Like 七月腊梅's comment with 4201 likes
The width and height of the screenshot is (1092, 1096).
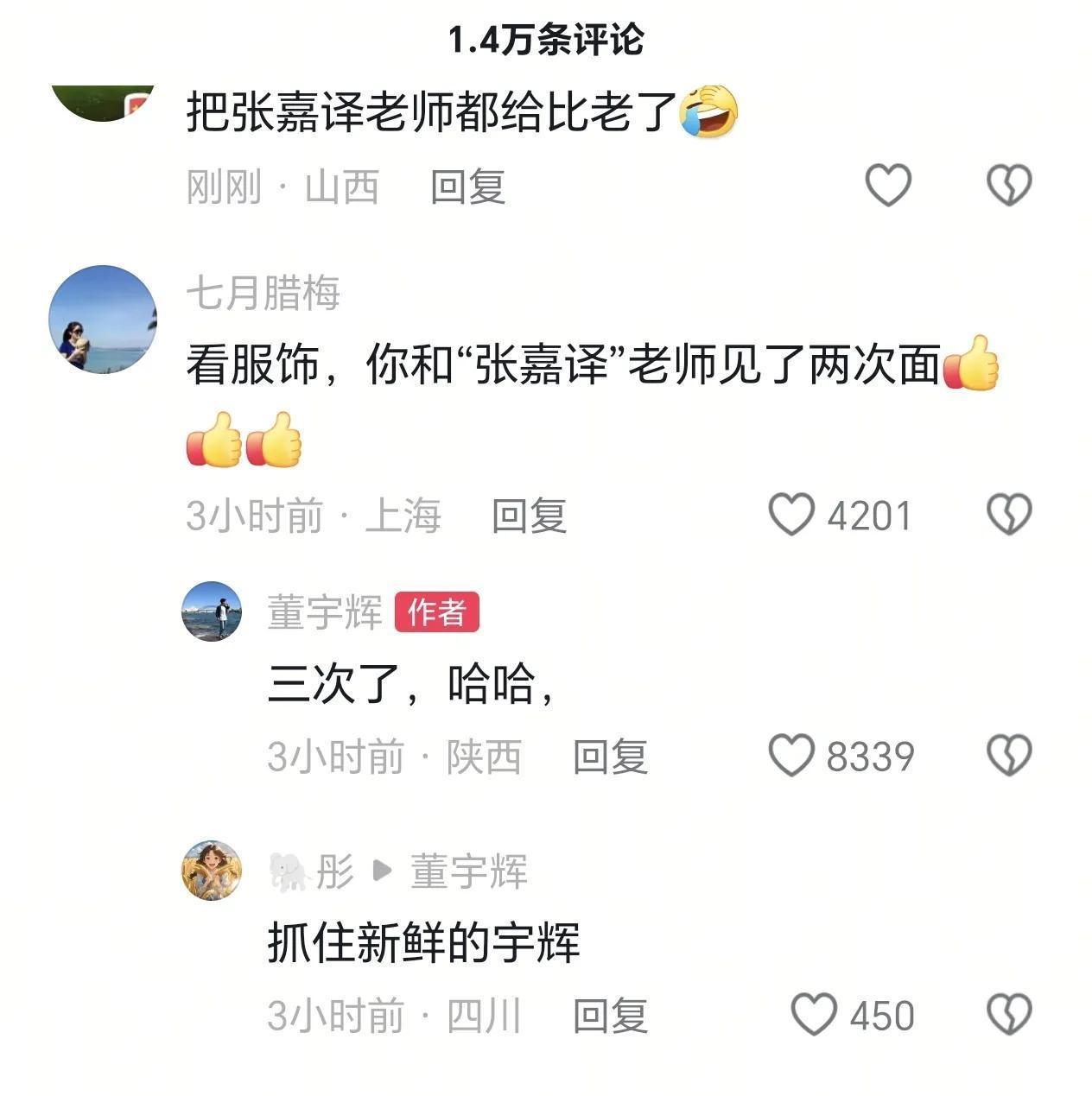coord(791,515)
